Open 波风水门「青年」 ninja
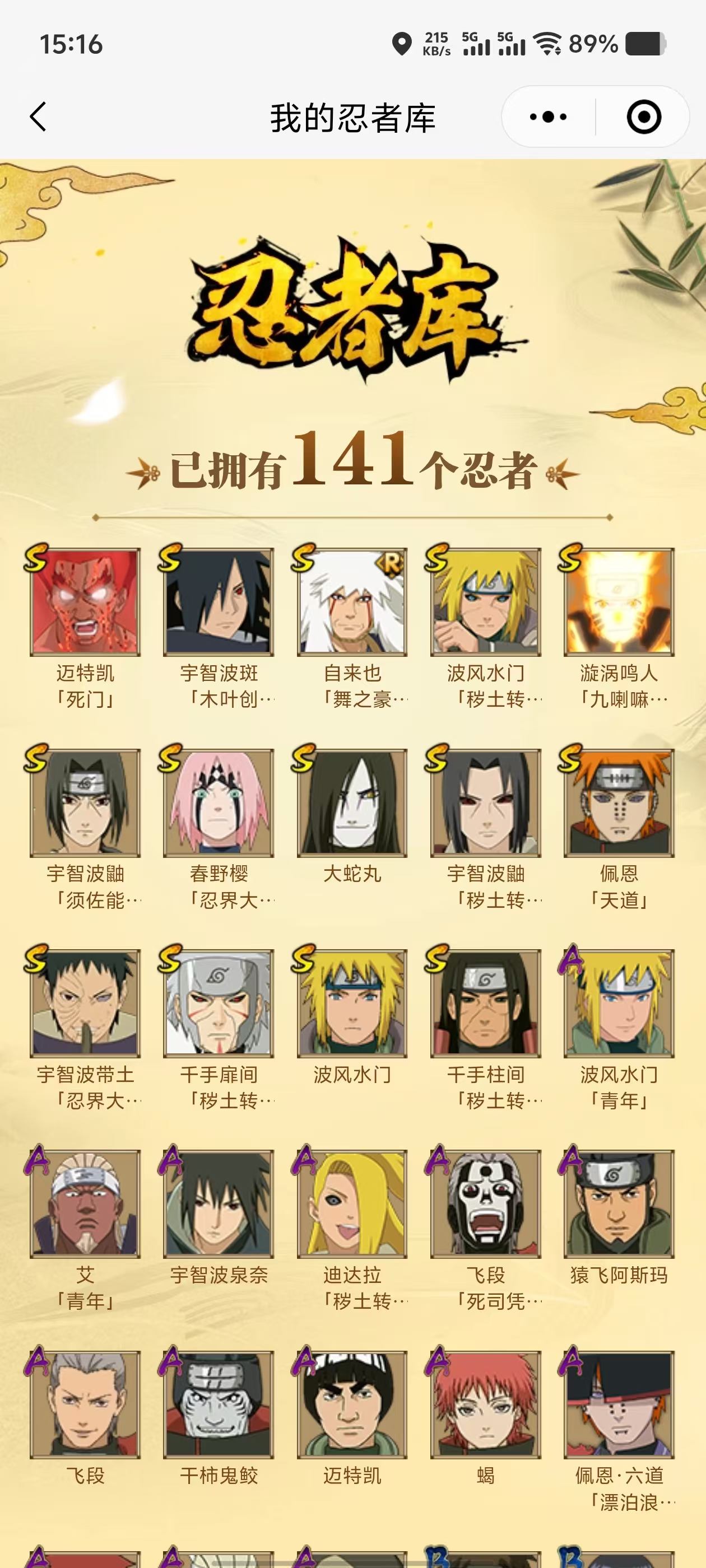Screen dimensions: 706x1568 [x=619, y=1003]
